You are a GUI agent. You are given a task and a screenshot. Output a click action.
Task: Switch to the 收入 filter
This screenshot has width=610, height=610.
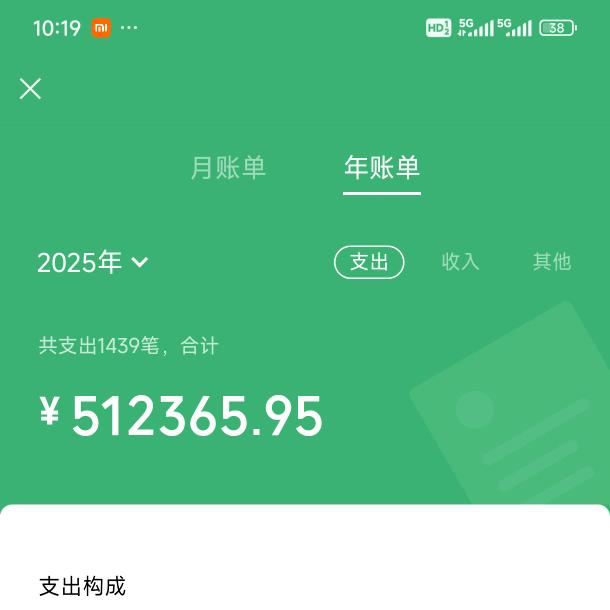[x=461, y=262]
